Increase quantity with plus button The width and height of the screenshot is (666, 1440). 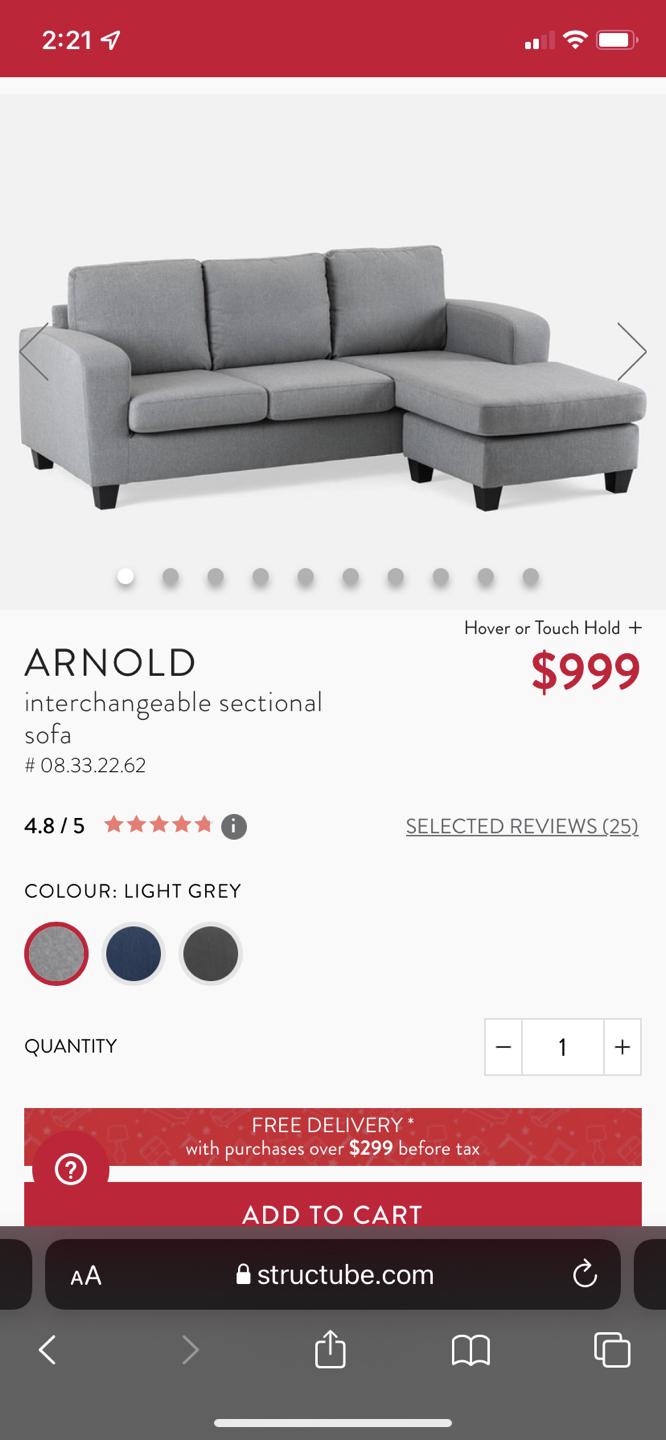(x=622, y=1047)
